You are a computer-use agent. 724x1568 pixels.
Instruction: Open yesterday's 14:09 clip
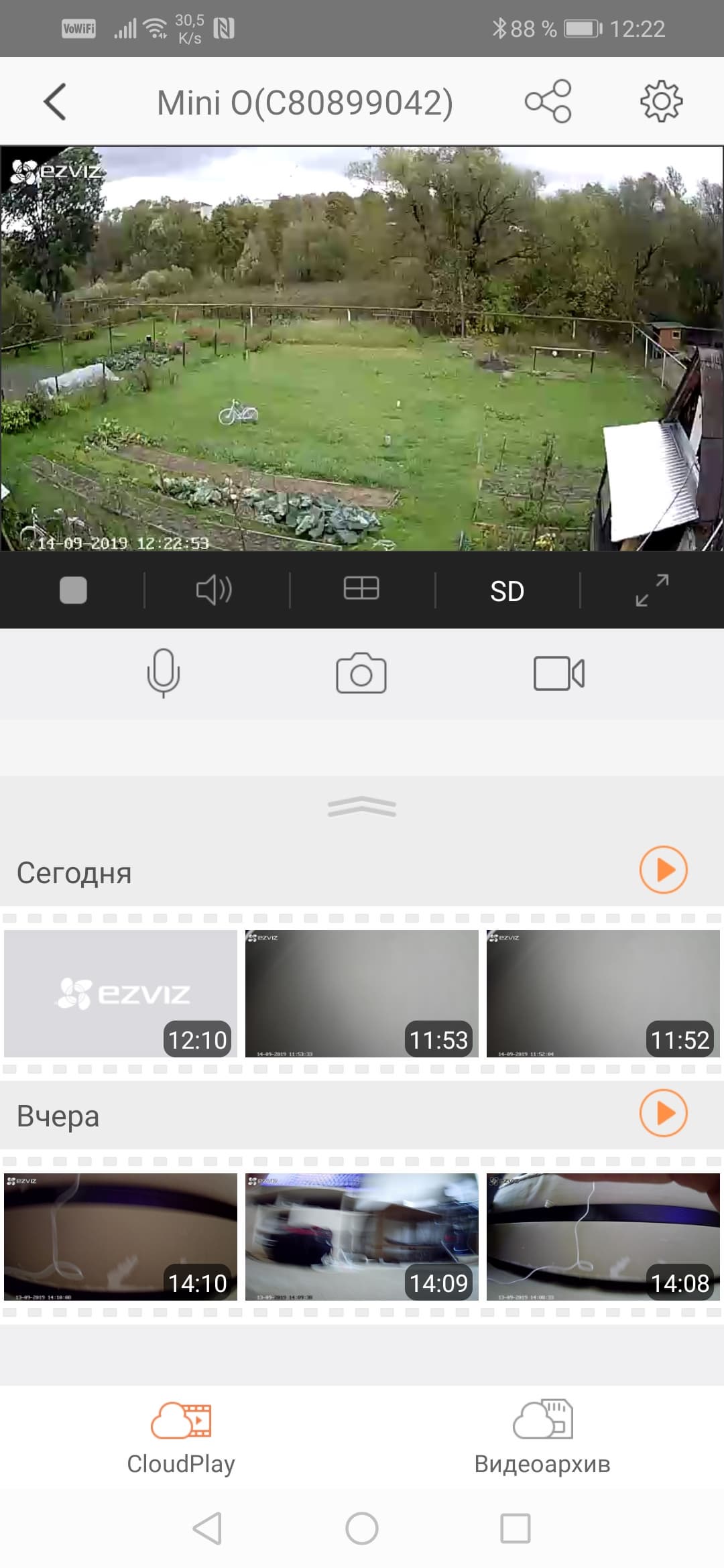click(362, 1236)
